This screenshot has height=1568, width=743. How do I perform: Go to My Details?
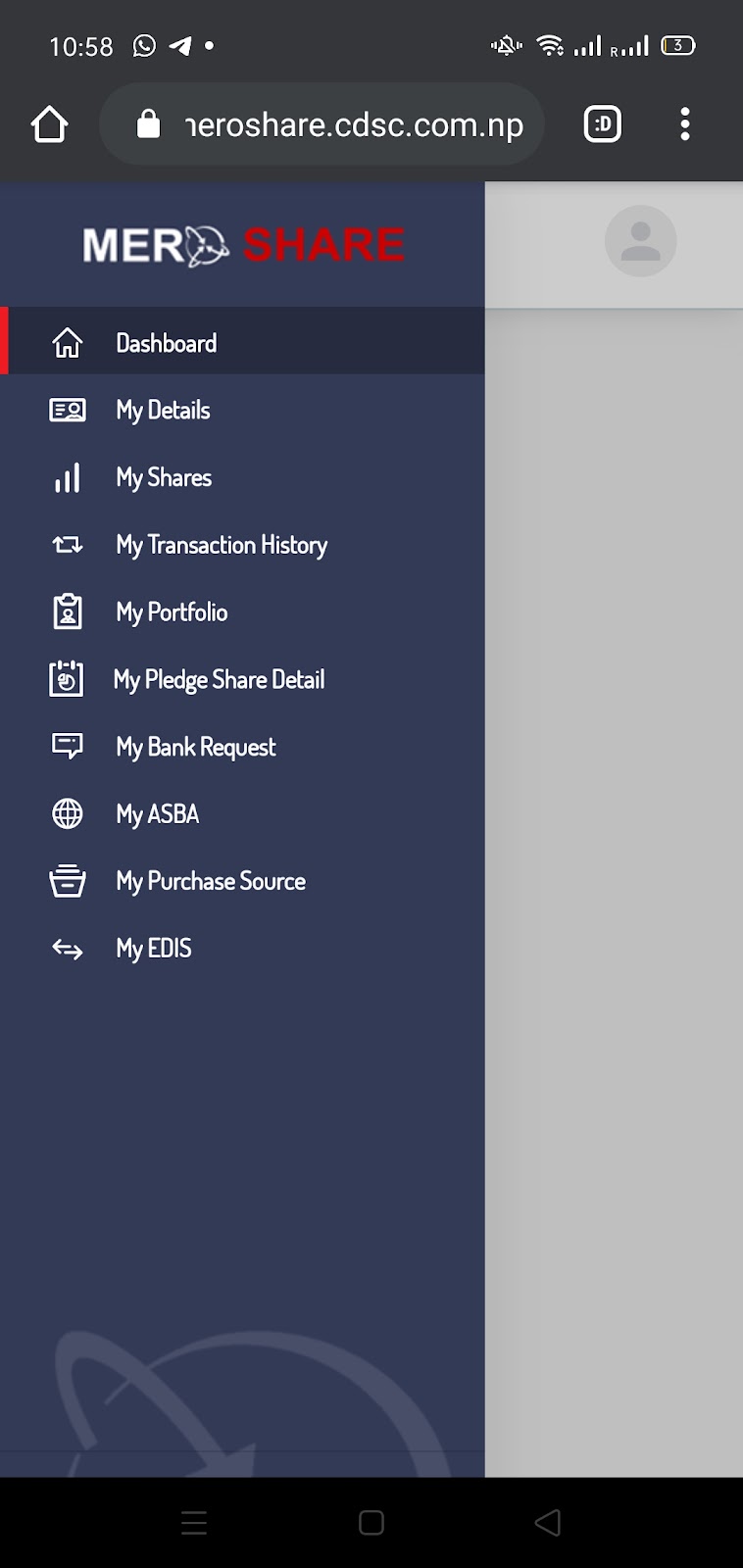242,410
